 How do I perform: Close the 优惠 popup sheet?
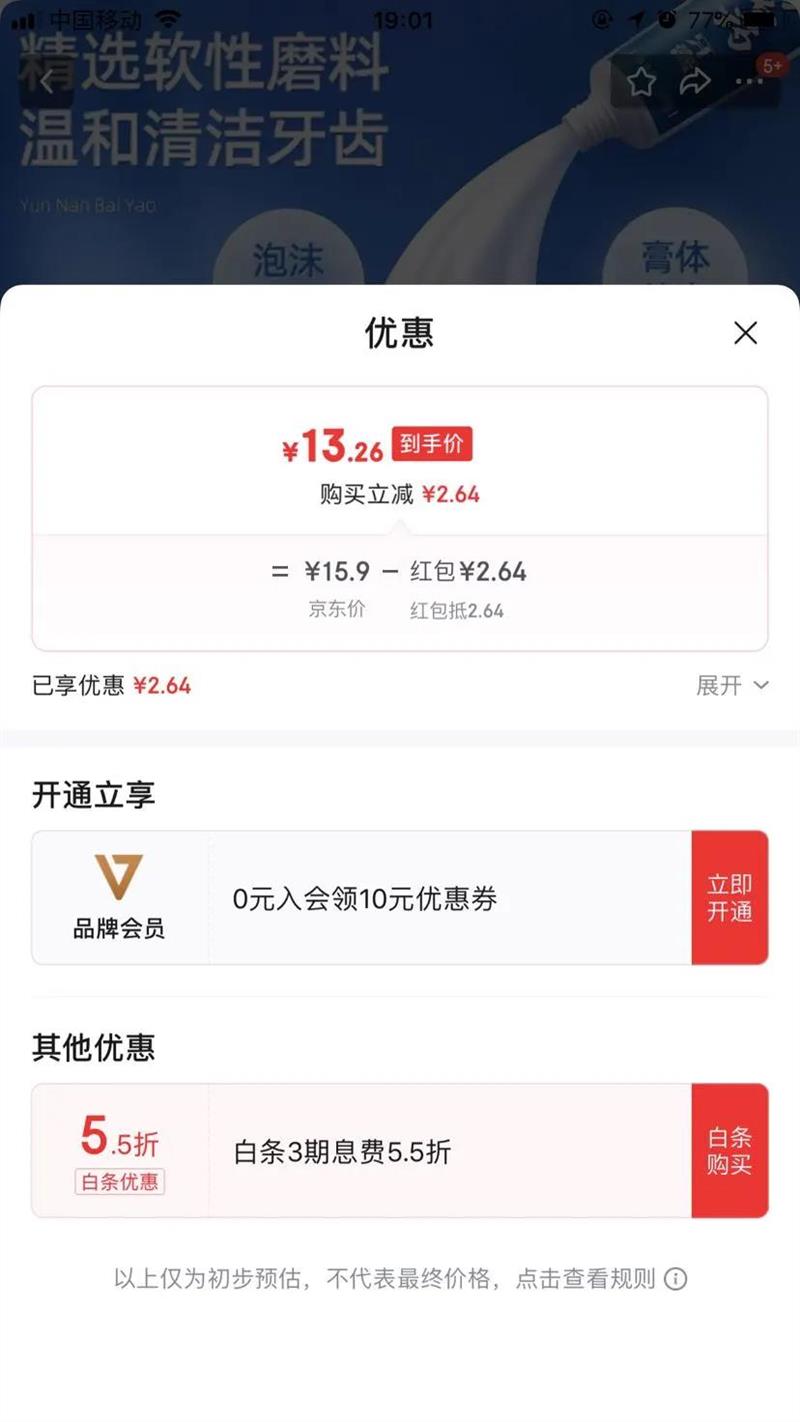[745, 333]
